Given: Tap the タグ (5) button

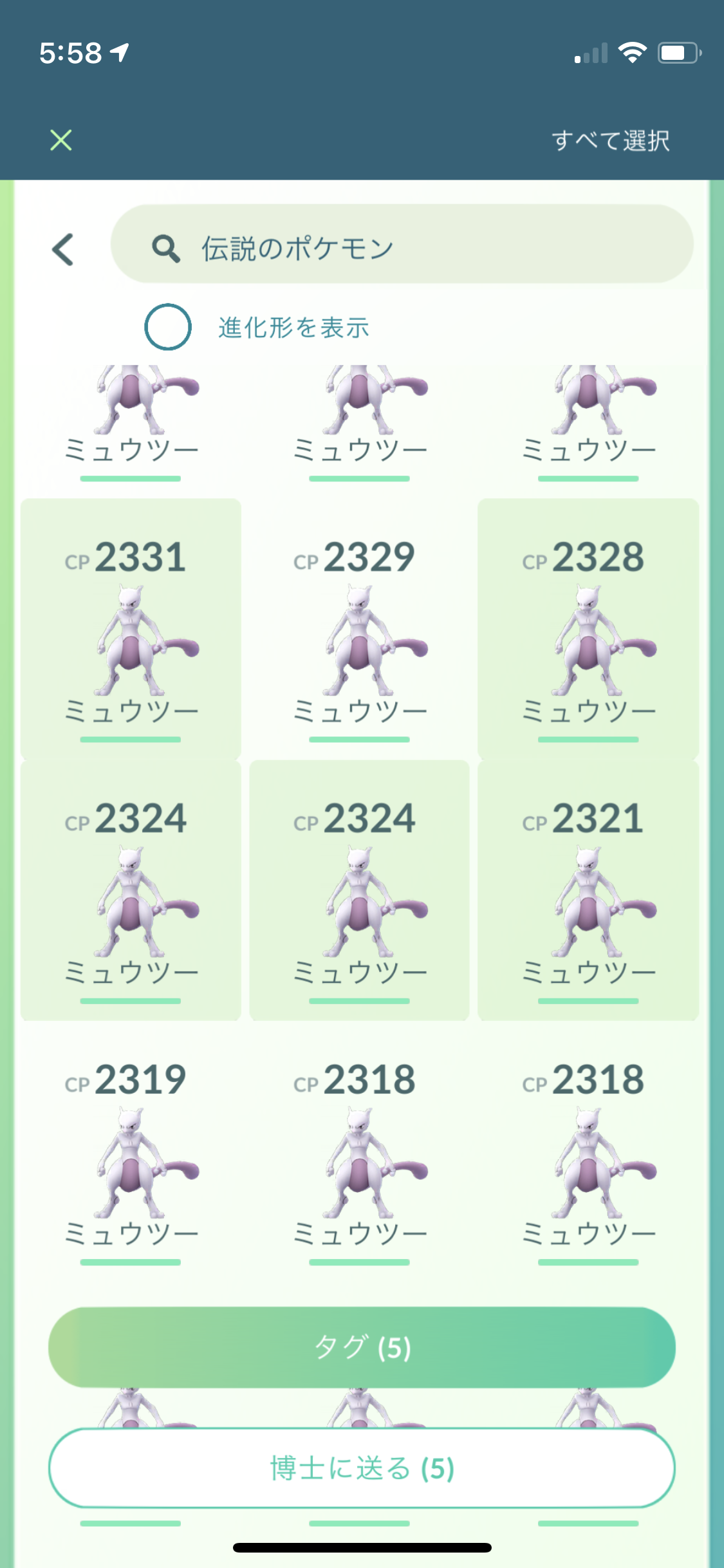Looking at the screenshot, I should (362, 1347).
